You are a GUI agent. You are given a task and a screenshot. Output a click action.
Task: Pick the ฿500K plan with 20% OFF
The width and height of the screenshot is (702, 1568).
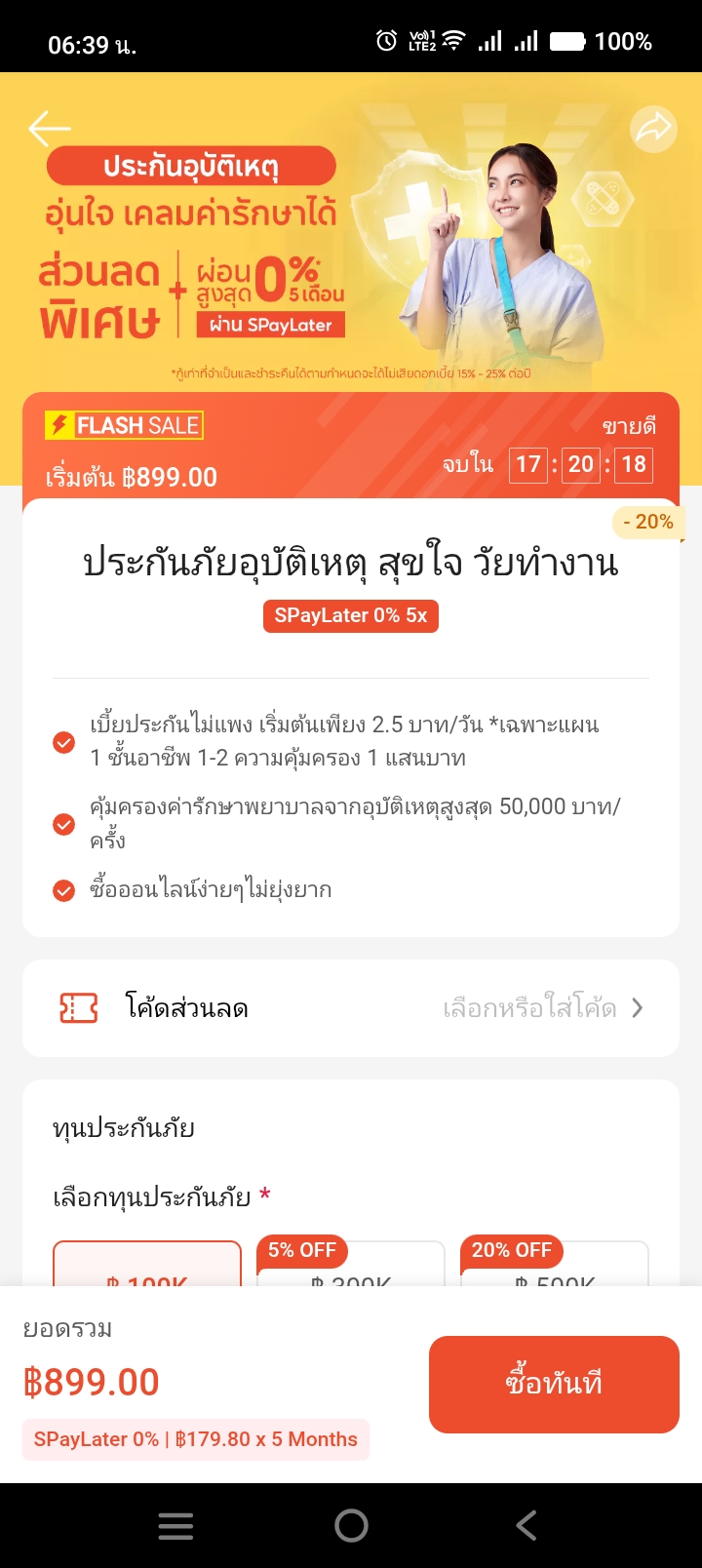[x=555, y=1268]
